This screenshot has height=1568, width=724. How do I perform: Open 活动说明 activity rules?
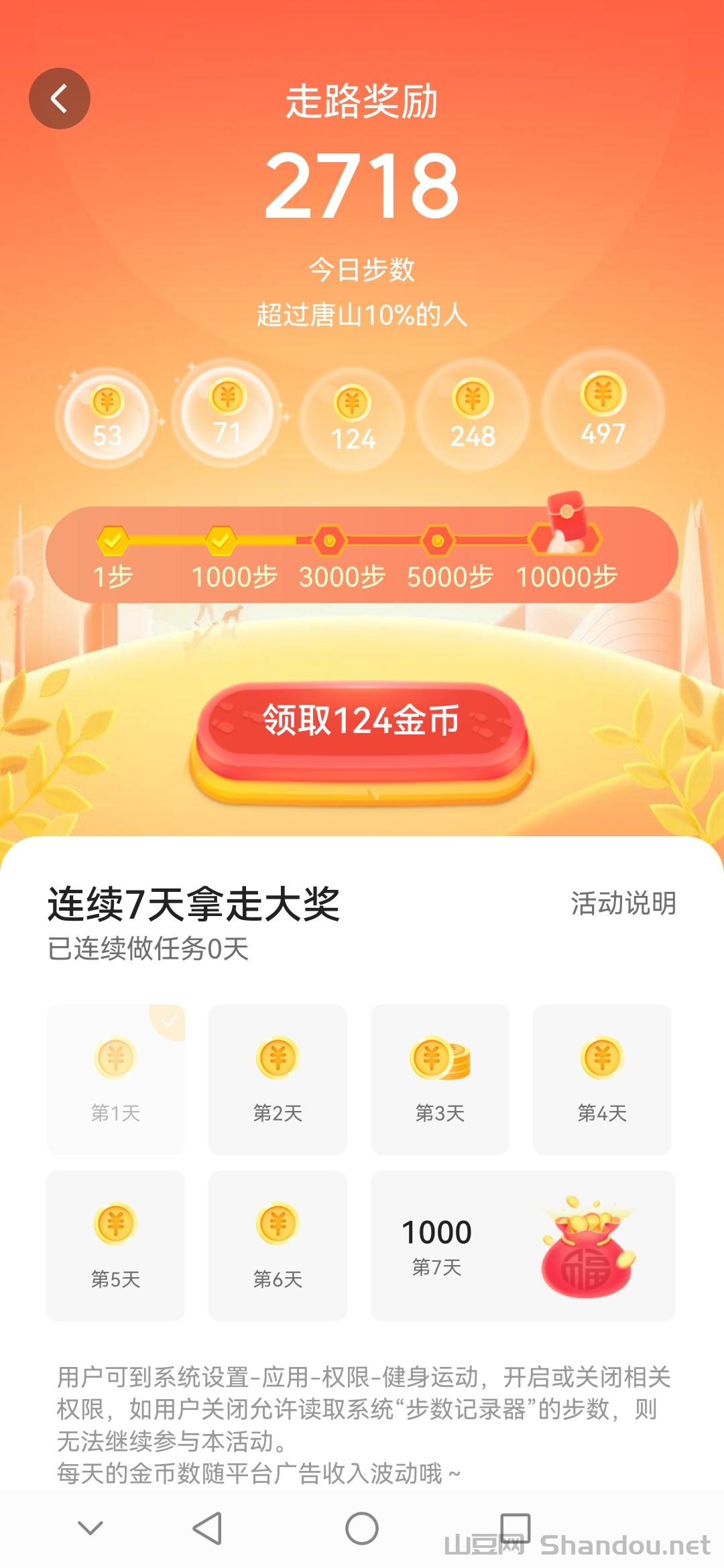point(623,903)
